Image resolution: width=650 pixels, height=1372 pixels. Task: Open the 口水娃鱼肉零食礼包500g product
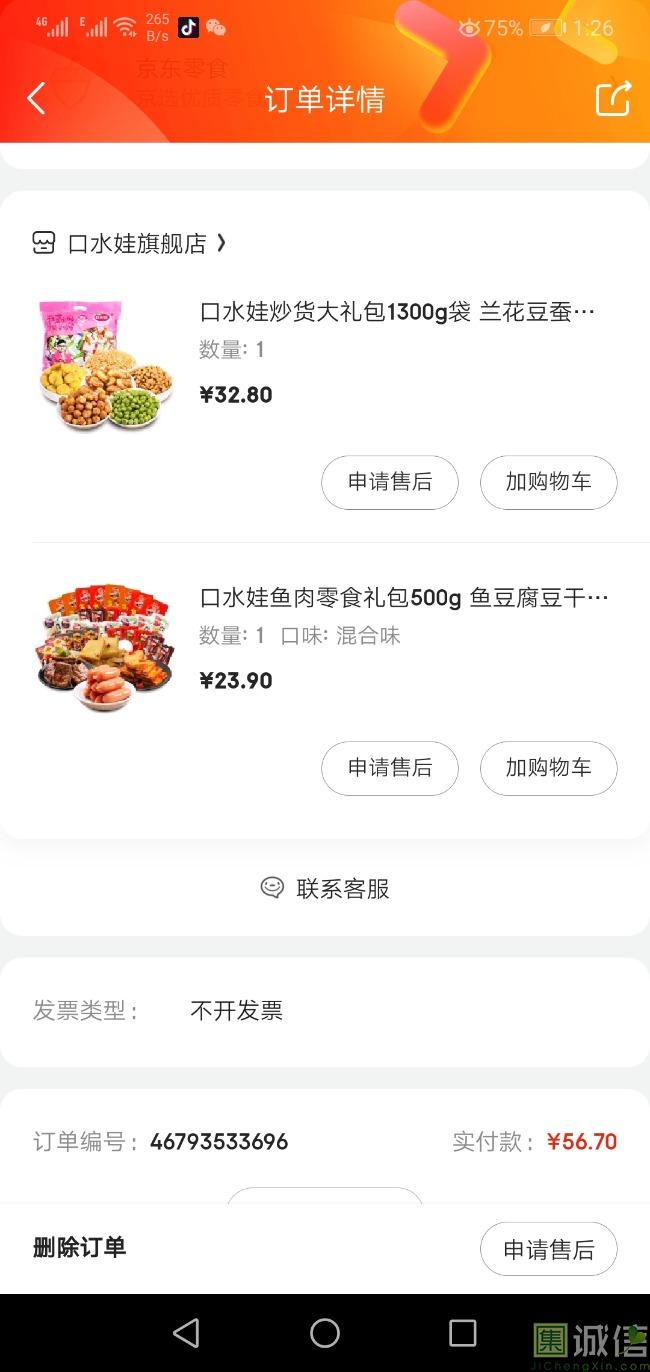(x=403, y=598)
